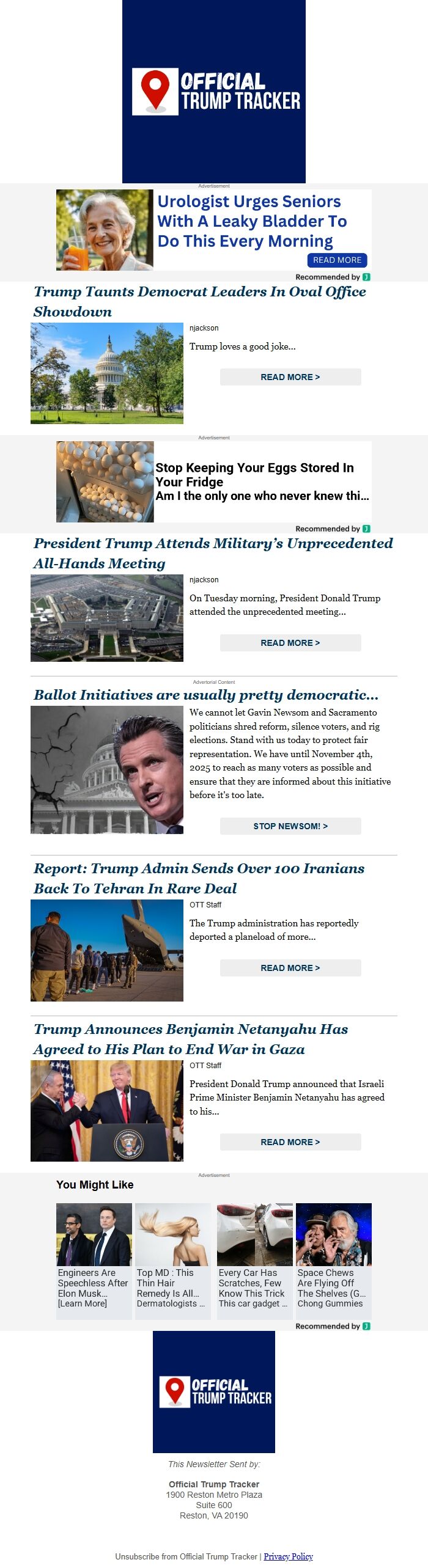Open the eggs in fridge advertisement
Image resolution: width=428 pixels, height=1568 pixels.
pos(214,482)
